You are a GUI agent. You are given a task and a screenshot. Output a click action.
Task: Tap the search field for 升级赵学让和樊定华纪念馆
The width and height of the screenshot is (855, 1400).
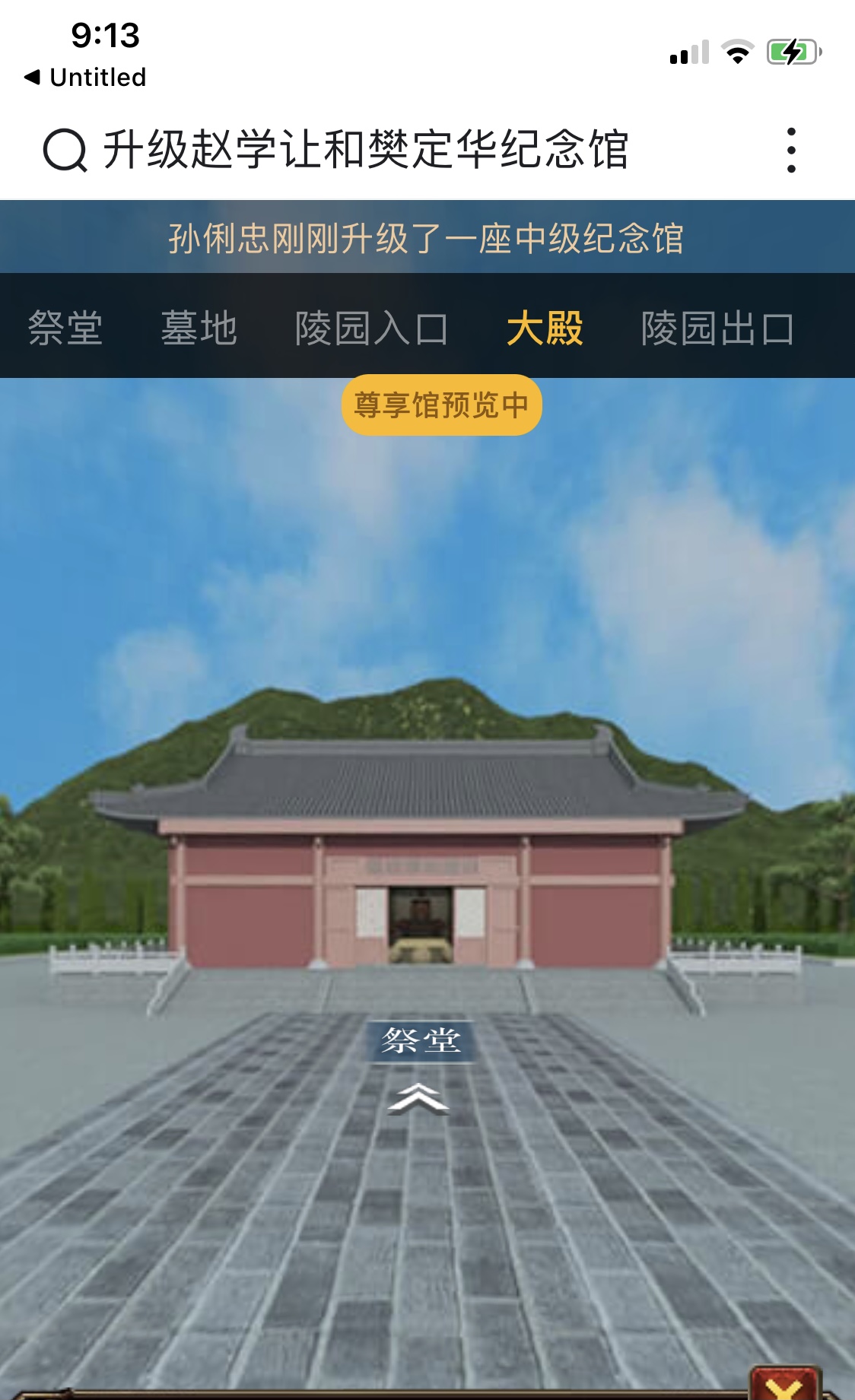click(x=365, y=149)
